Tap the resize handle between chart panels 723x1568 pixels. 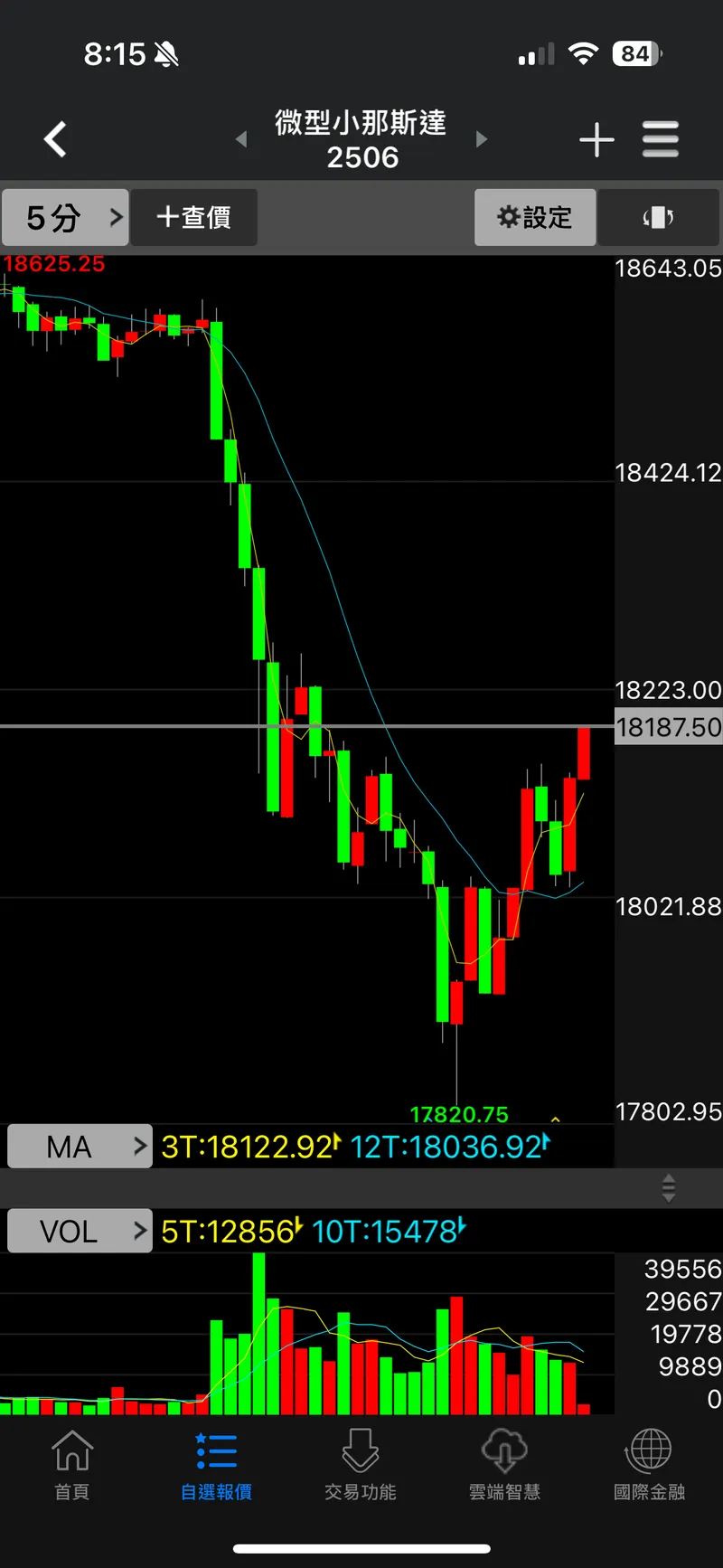coord(669,1187)
